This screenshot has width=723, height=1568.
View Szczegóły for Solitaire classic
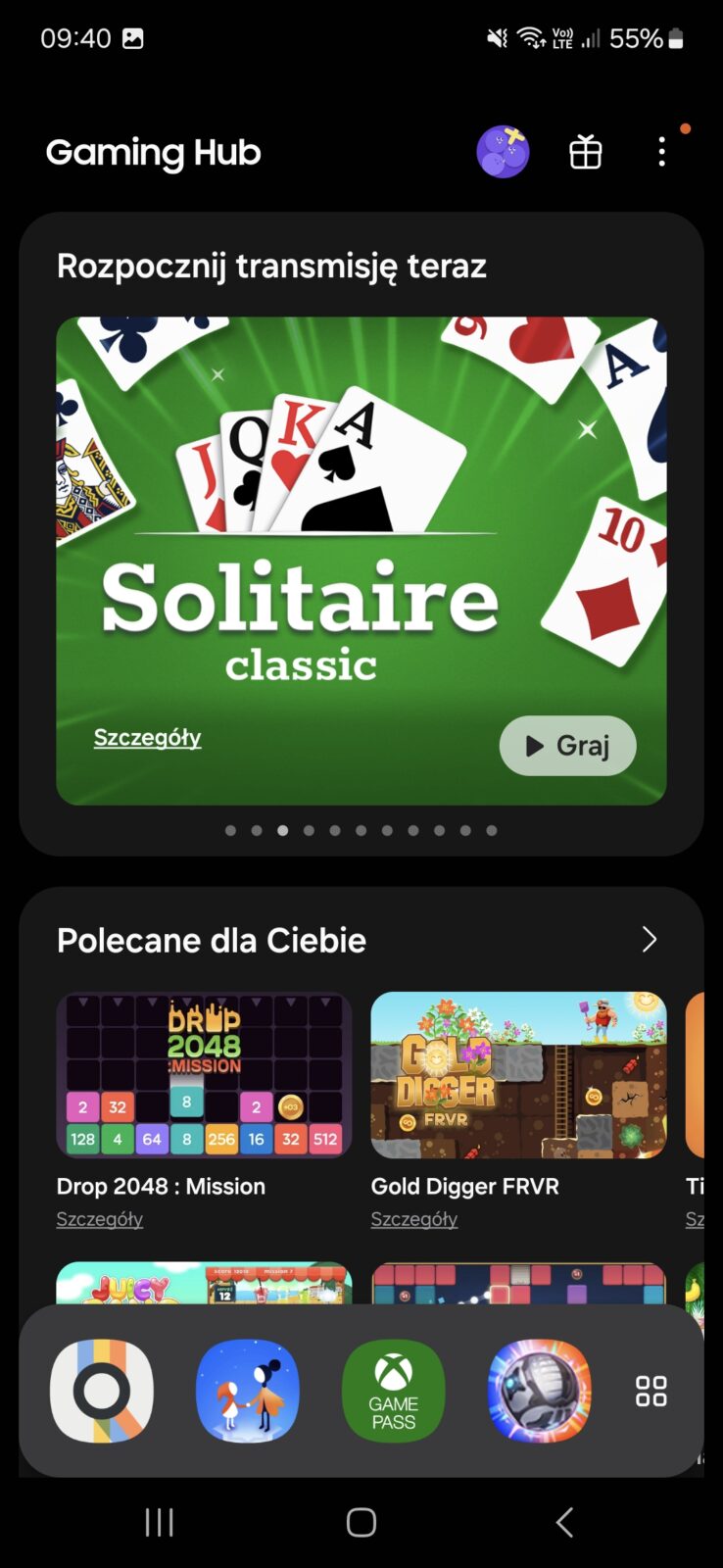click(148, 738)
